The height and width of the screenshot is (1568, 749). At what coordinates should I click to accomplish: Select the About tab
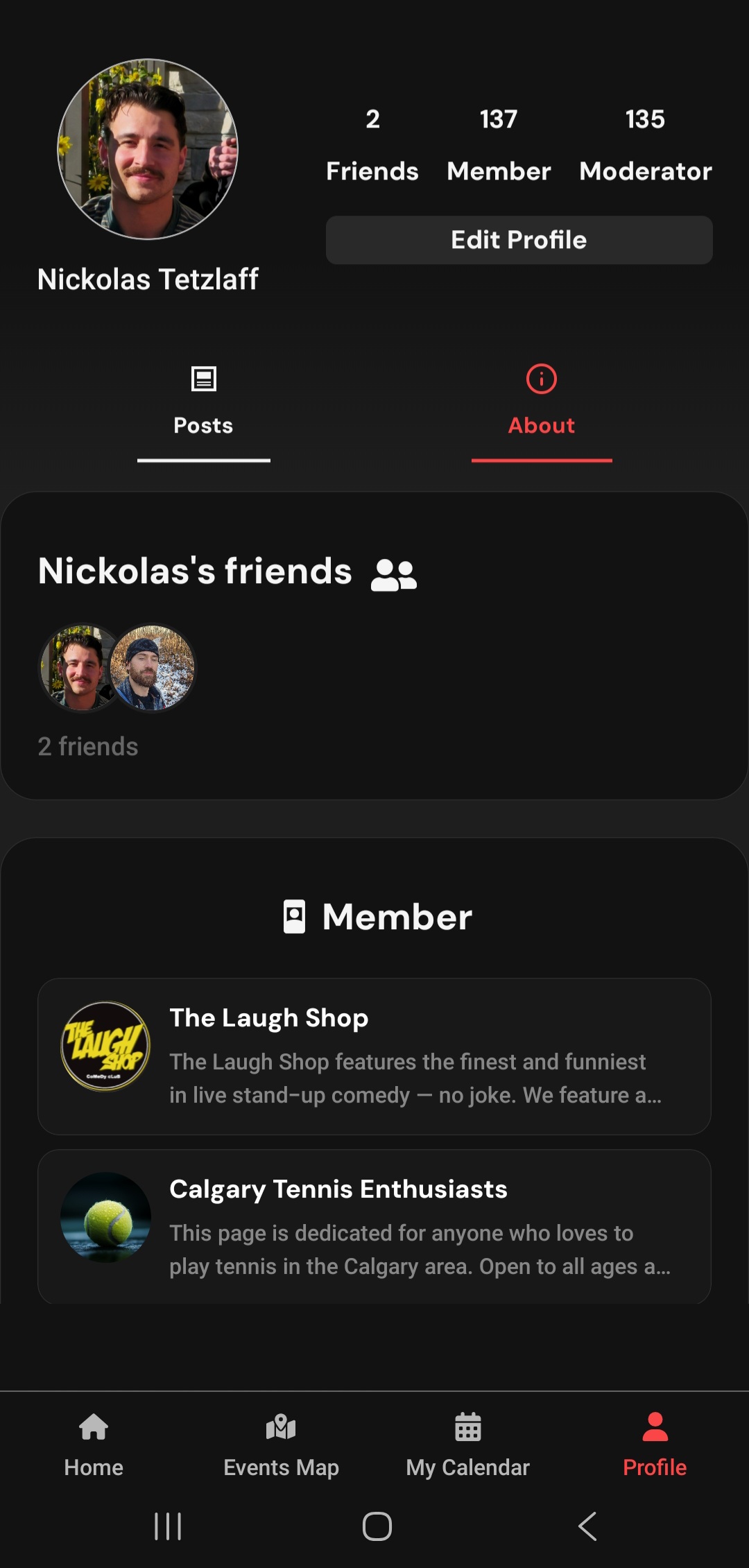542,402
